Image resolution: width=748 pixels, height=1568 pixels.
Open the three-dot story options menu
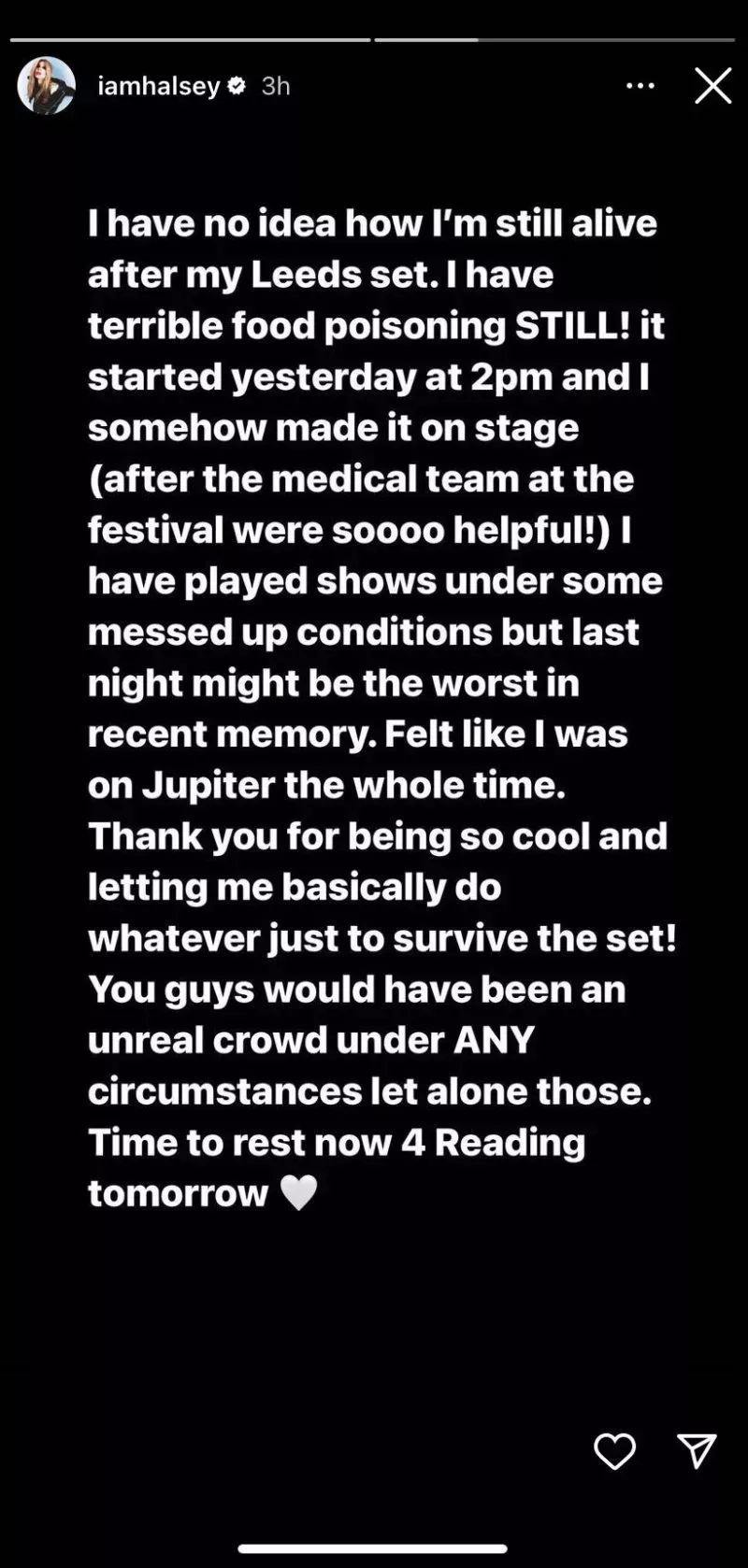(x=640, y=86)
